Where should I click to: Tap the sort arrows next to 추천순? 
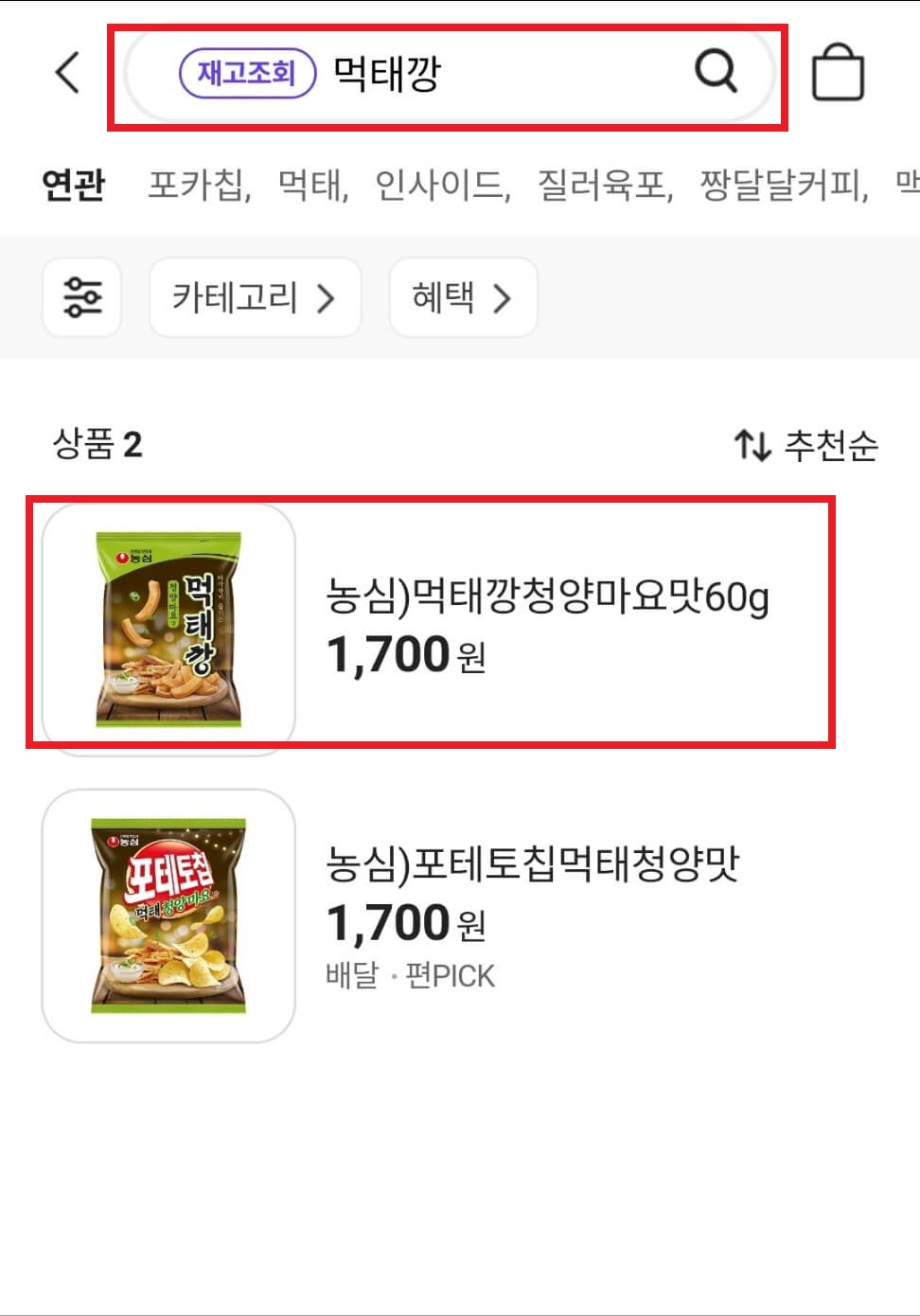coord(752,445)
